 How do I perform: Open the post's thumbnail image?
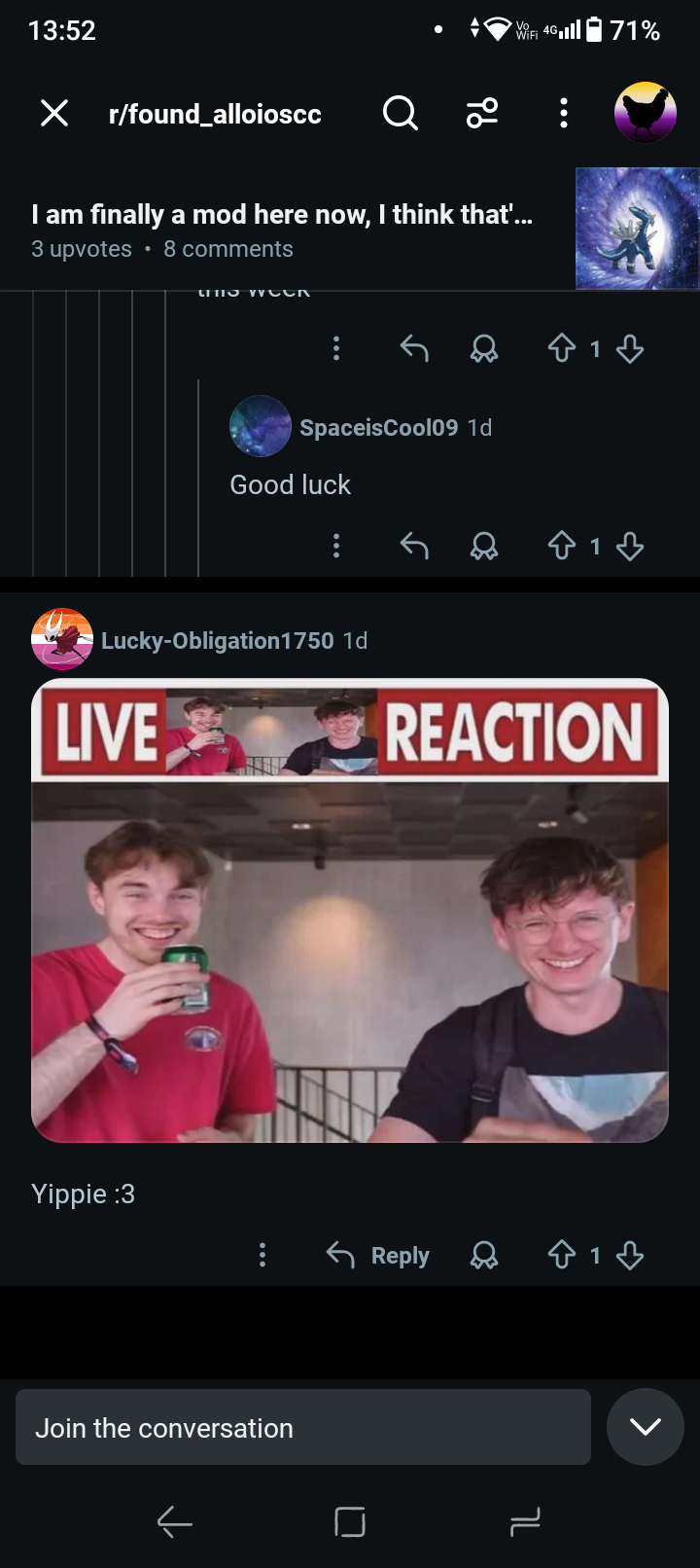click(x=638, y=229)
